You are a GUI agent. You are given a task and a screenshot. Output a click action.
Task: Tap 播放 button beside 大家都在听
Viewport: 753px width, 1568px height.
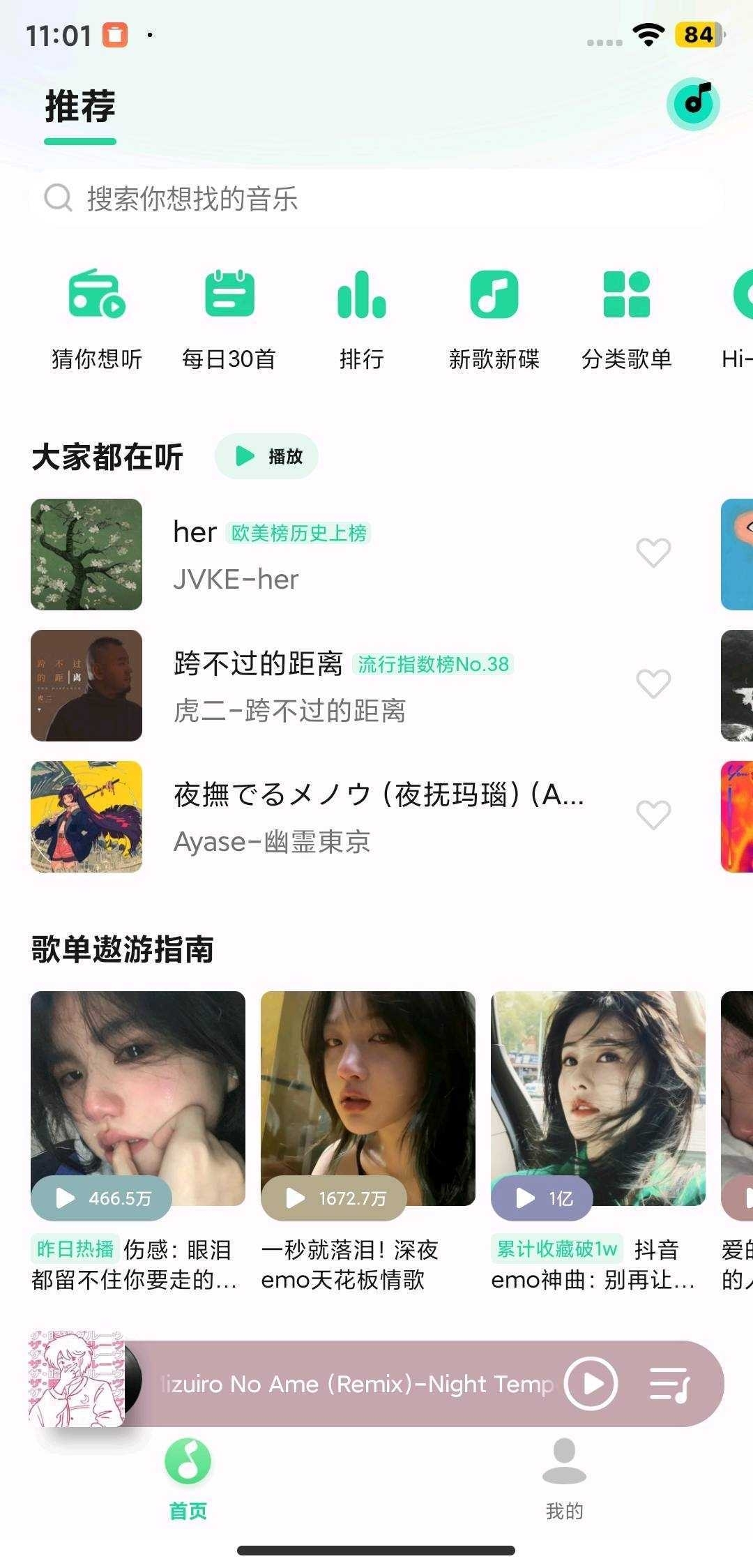pos(266,456)
